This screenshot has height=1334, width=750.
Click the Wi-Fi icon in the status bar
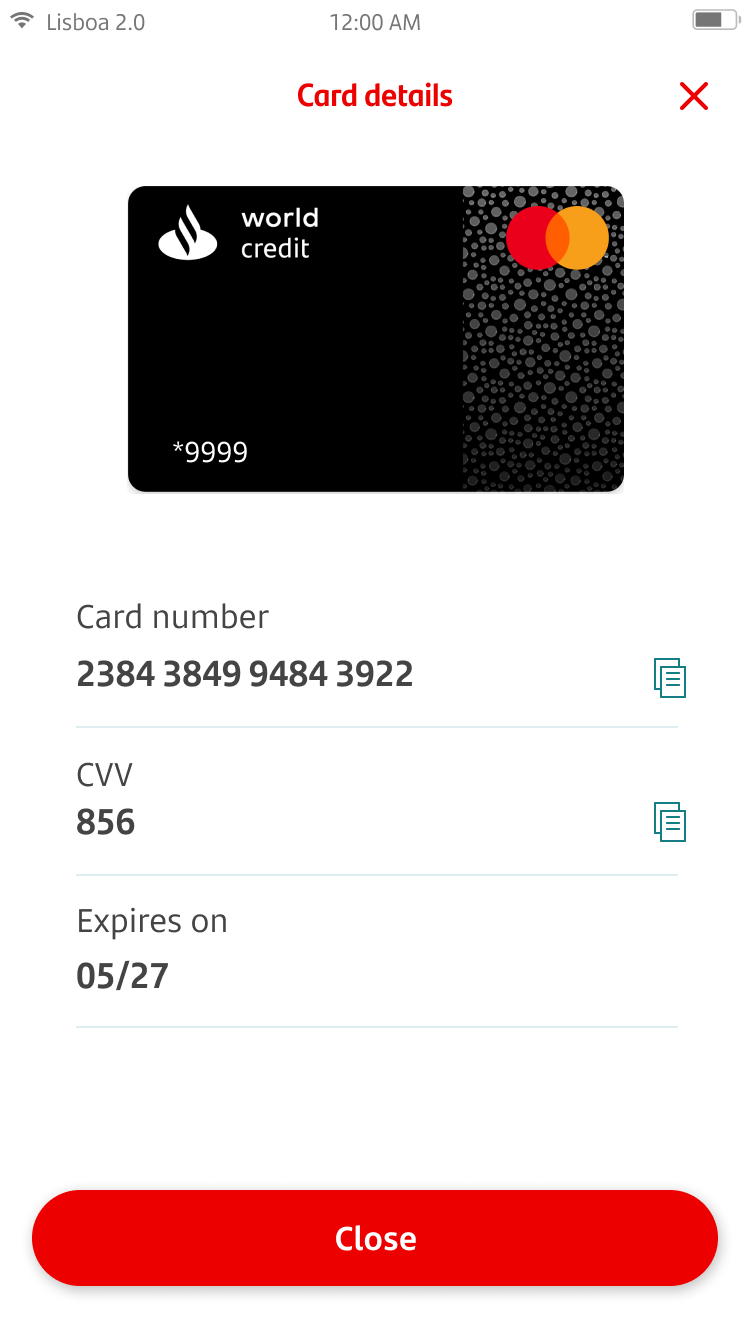22,18
